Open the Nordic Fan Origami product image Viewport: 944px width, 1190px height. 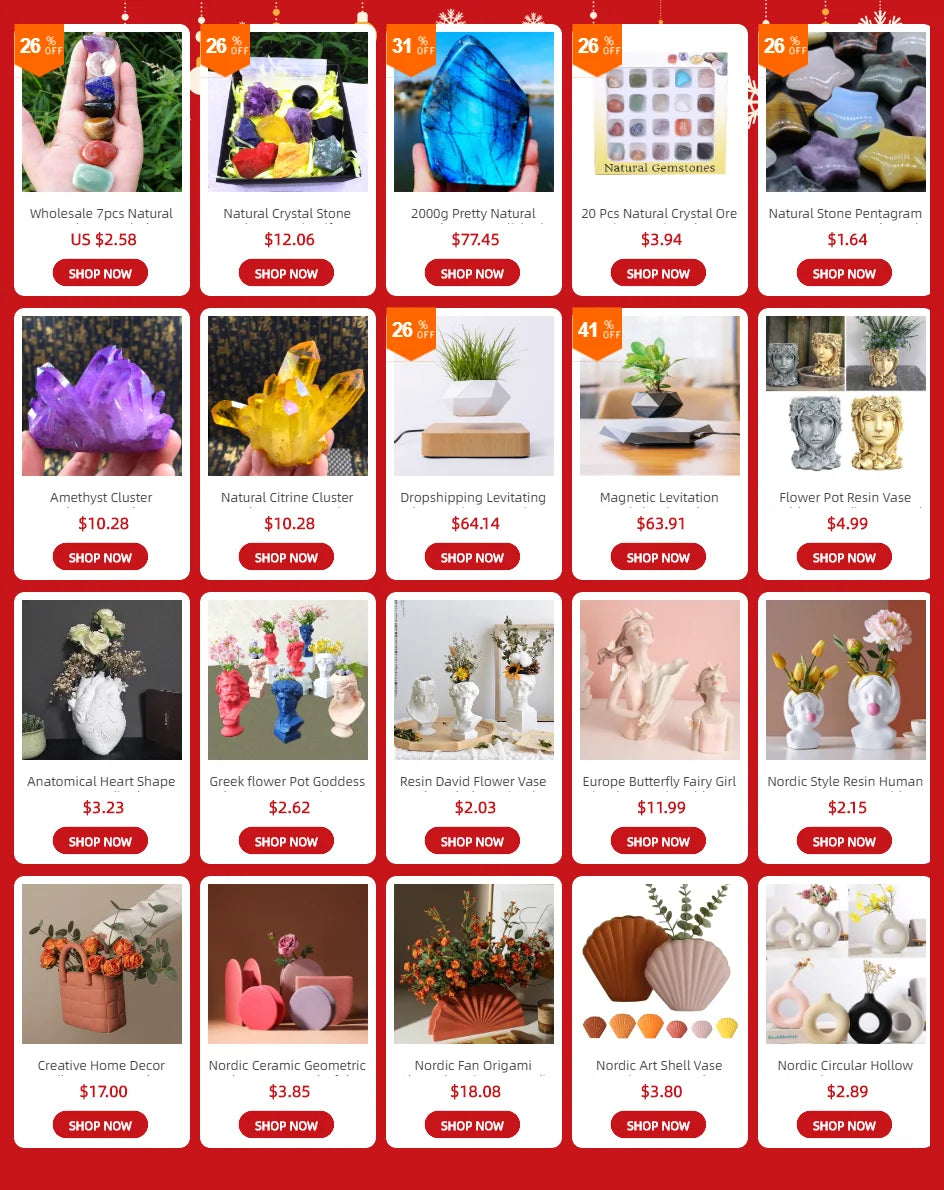pos(474,964)
